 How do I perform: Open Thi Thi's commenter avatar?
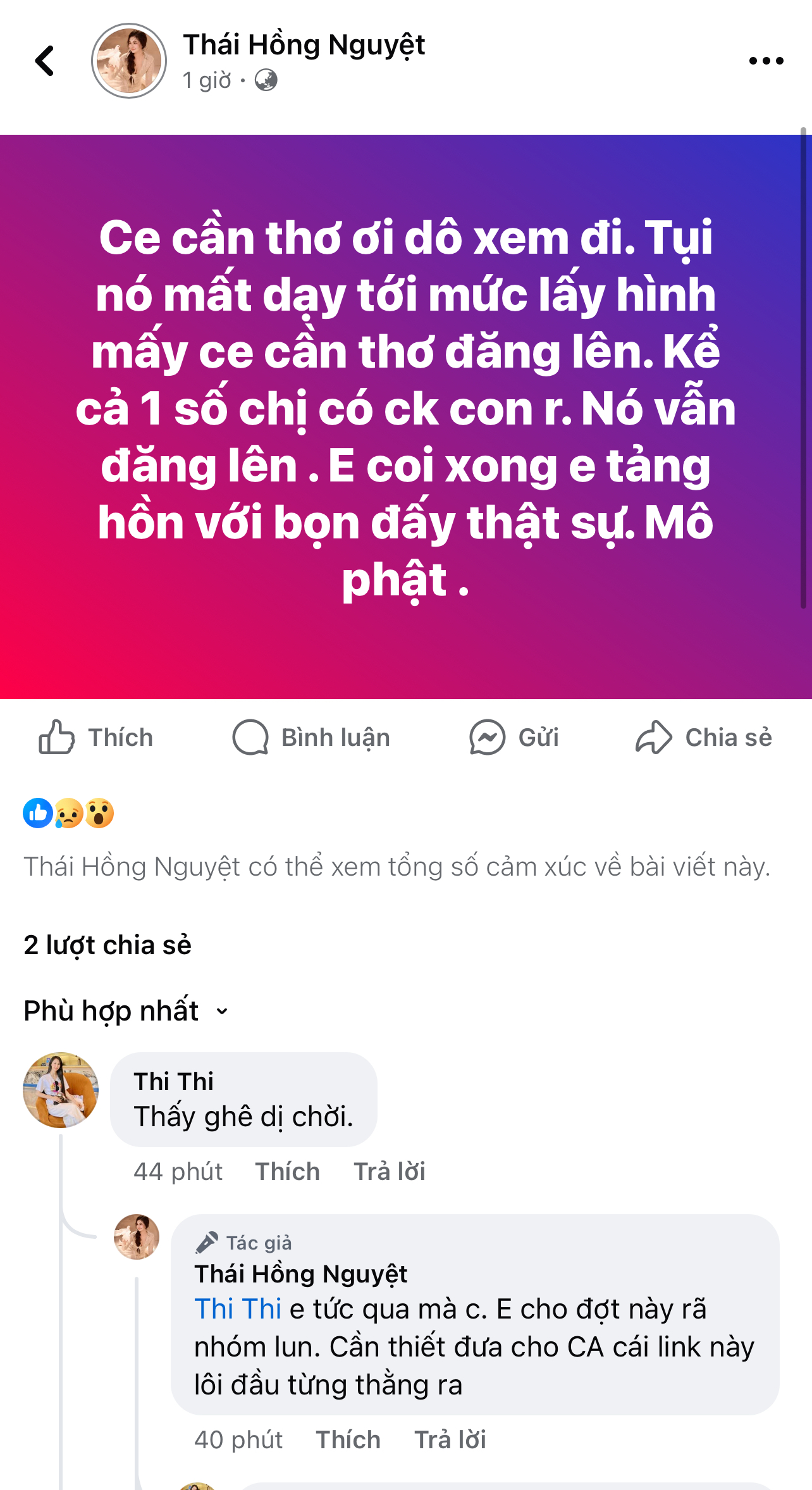61,1090
